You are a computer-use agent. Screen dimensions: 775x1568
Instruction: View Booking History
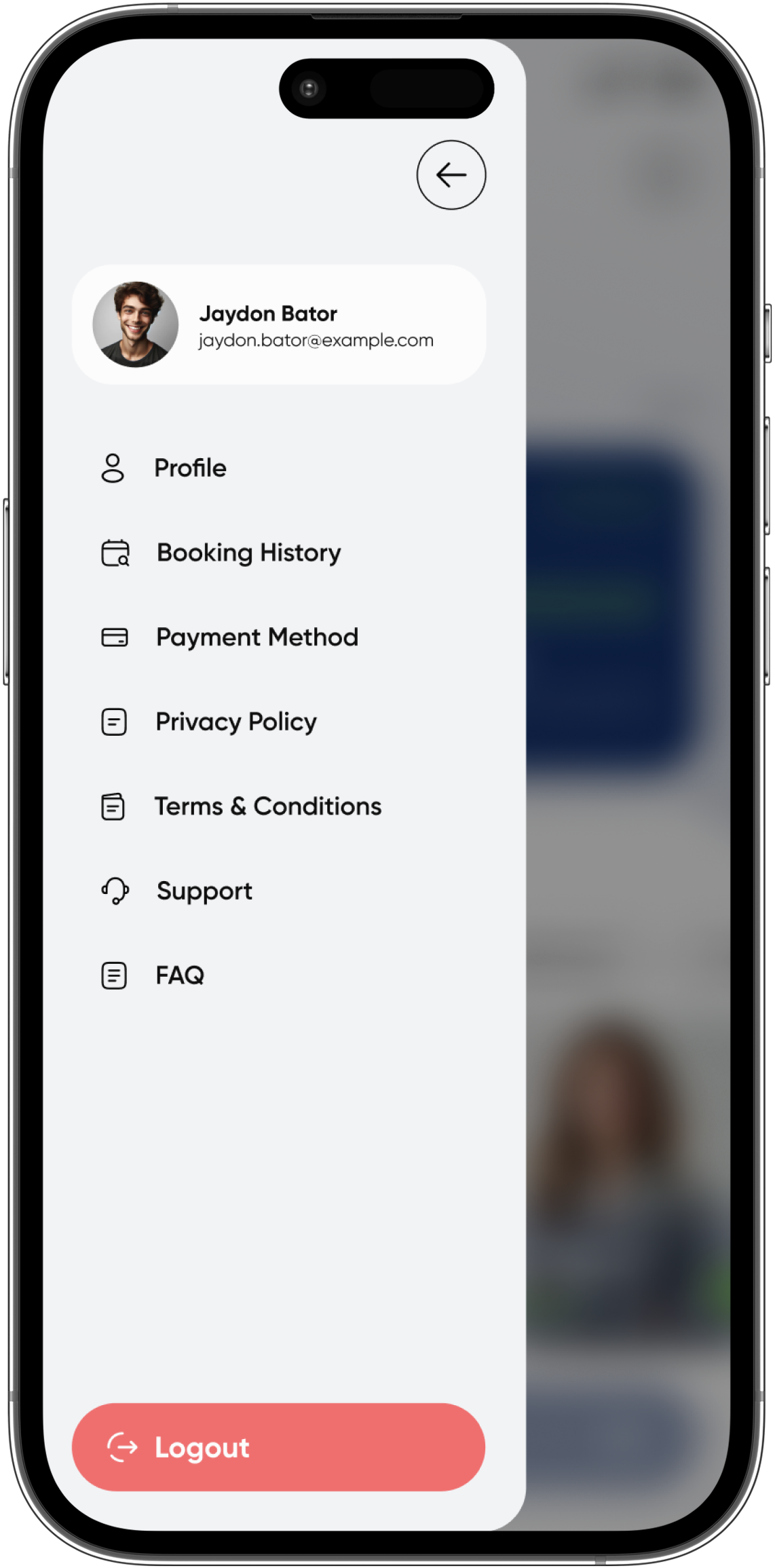(x=248, y=553)
